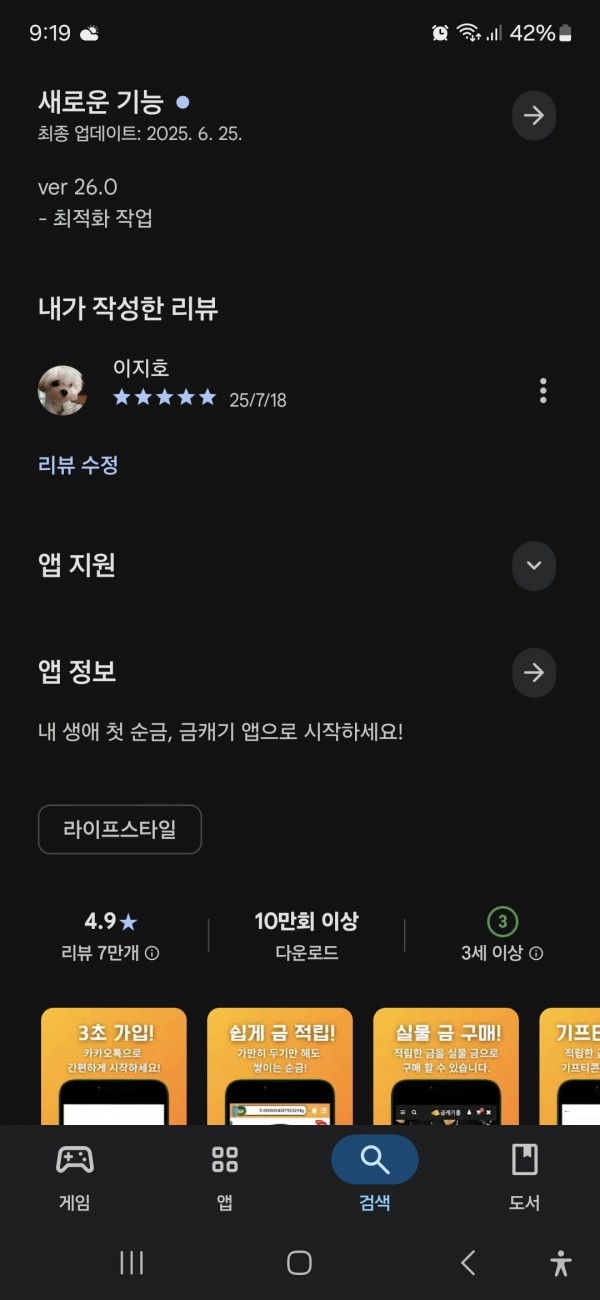Expand the 앱 지원 section
600x1300 pixels.
coord(534,565)
